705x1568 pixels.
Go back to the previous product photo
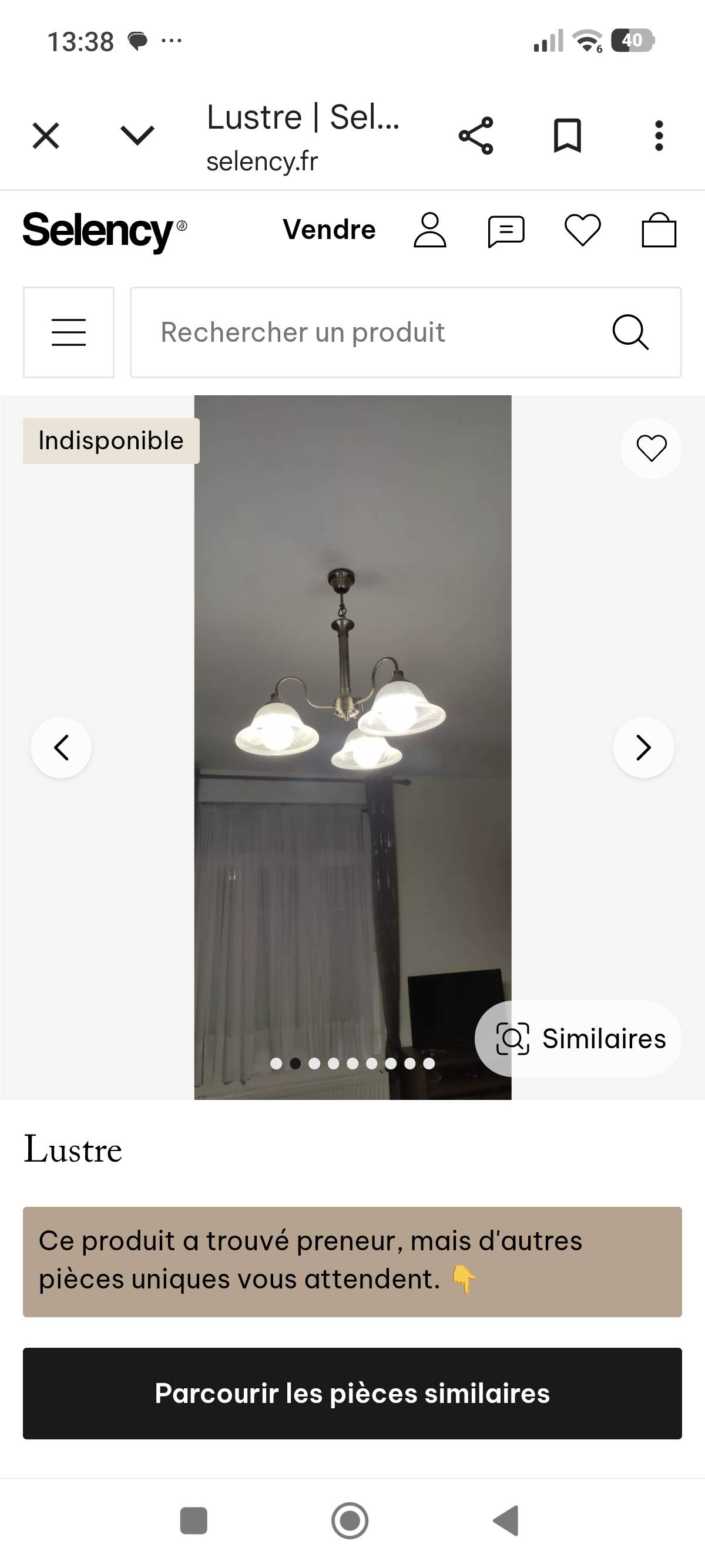tap(62, 747)
